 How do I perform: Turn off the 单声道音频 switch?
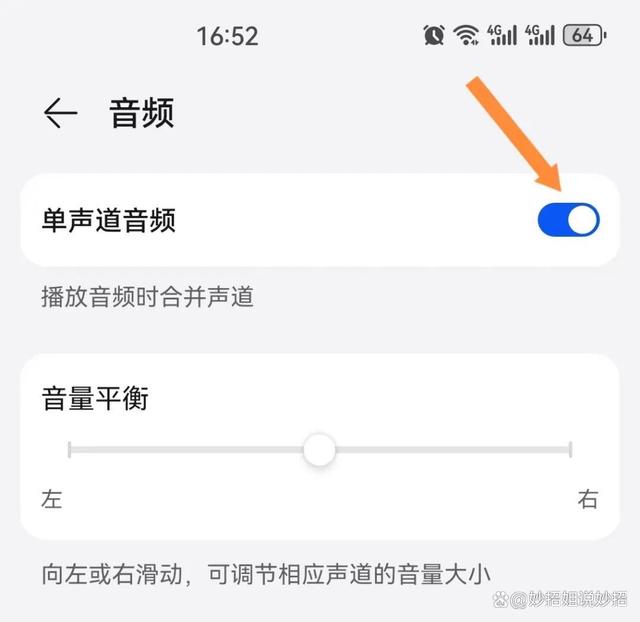[x=568, y=220]
